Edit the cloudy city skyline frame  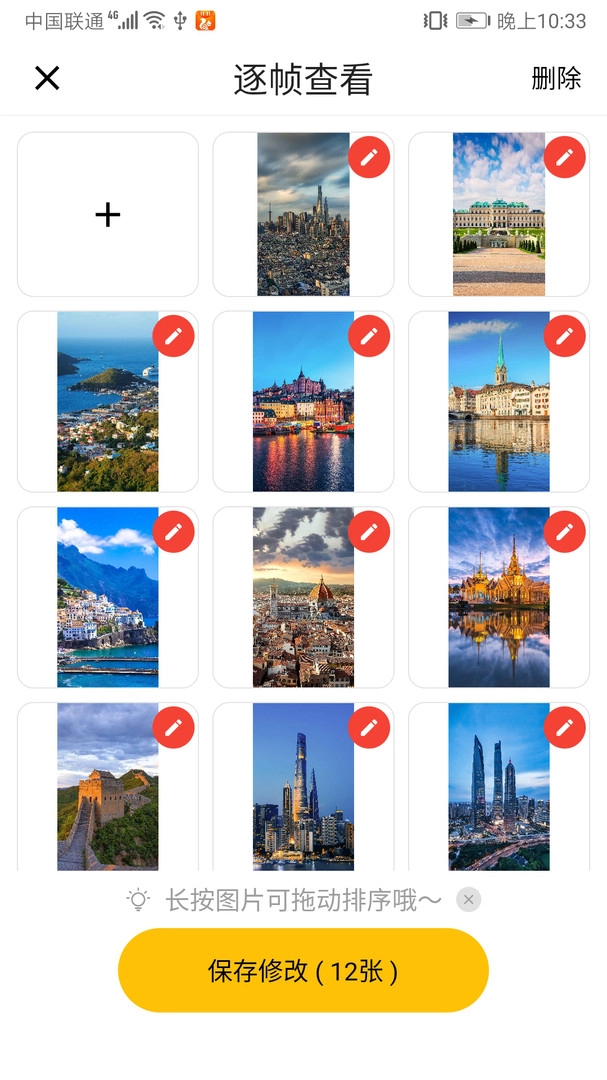point(369,156)
